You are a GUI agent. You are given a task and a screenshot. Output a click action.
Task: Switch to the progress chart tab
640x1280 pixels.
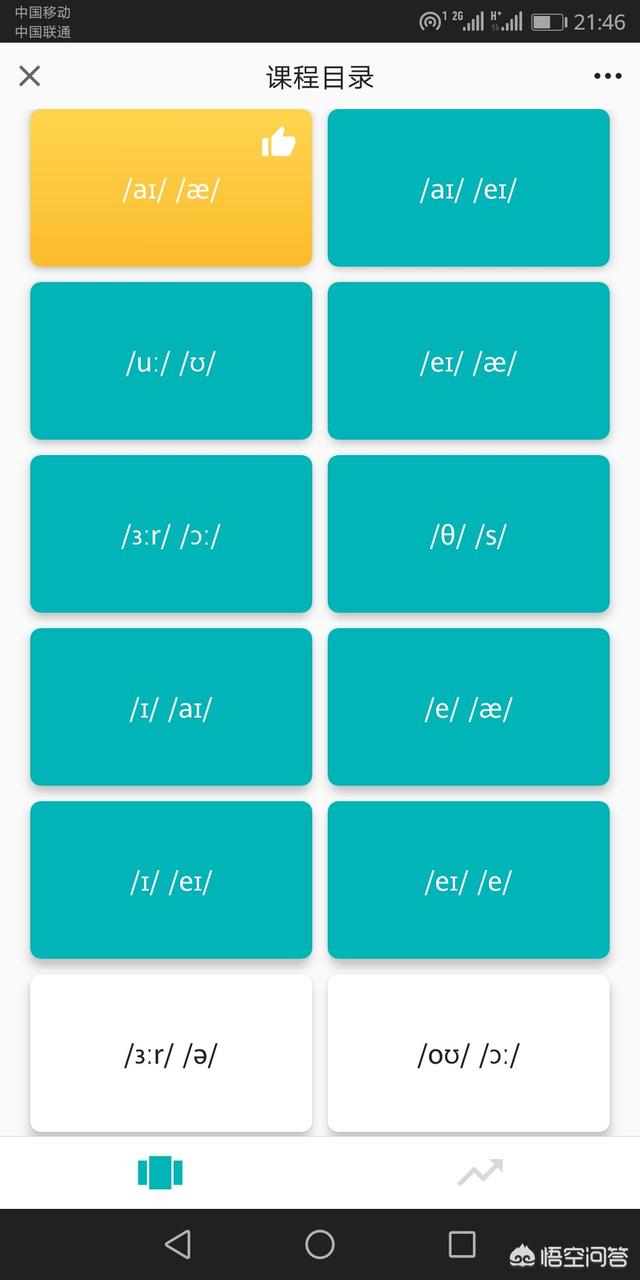(480, 1172)
